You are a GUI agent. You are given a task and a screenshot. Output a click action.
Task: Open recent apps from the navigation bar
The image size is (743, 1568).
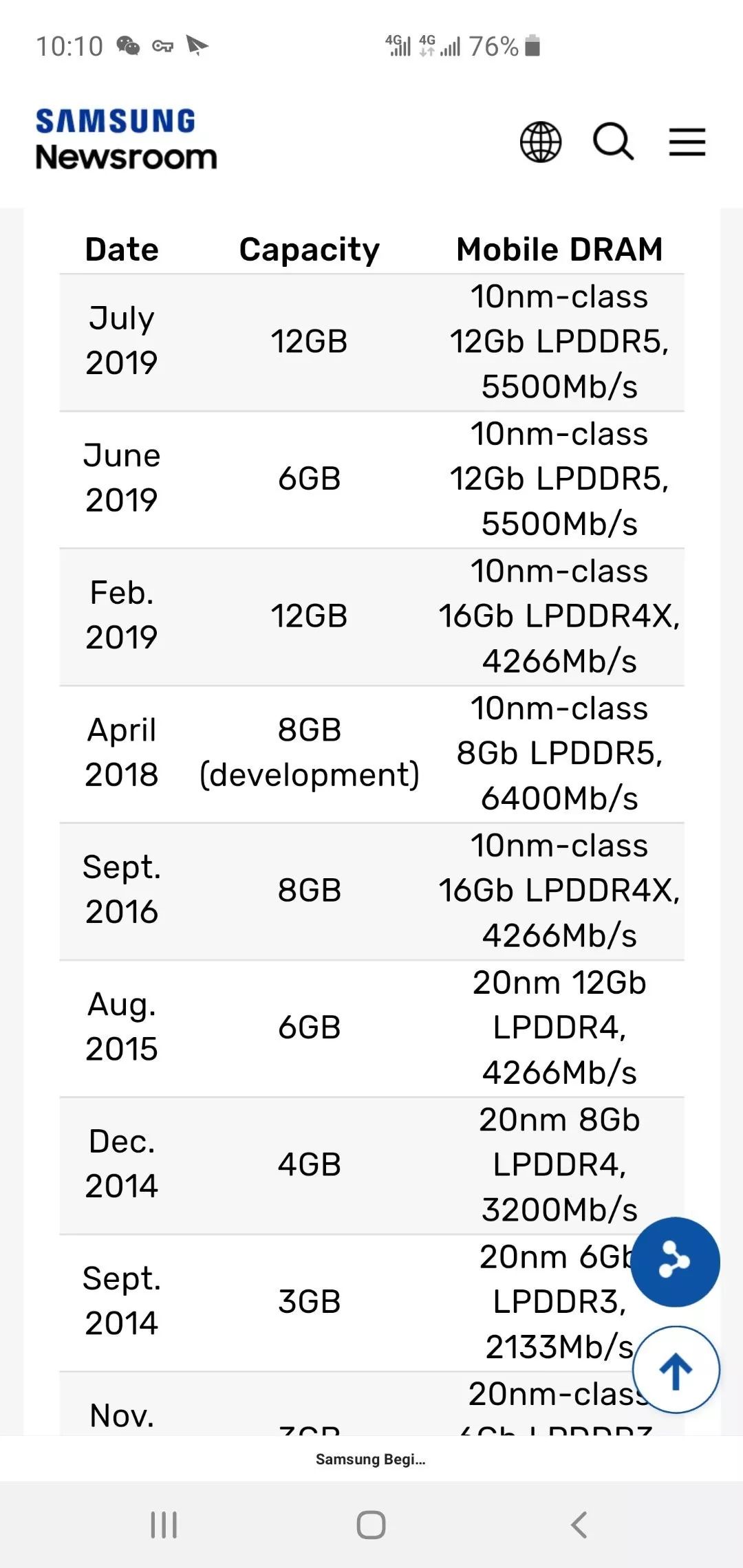pos(164,1525)
